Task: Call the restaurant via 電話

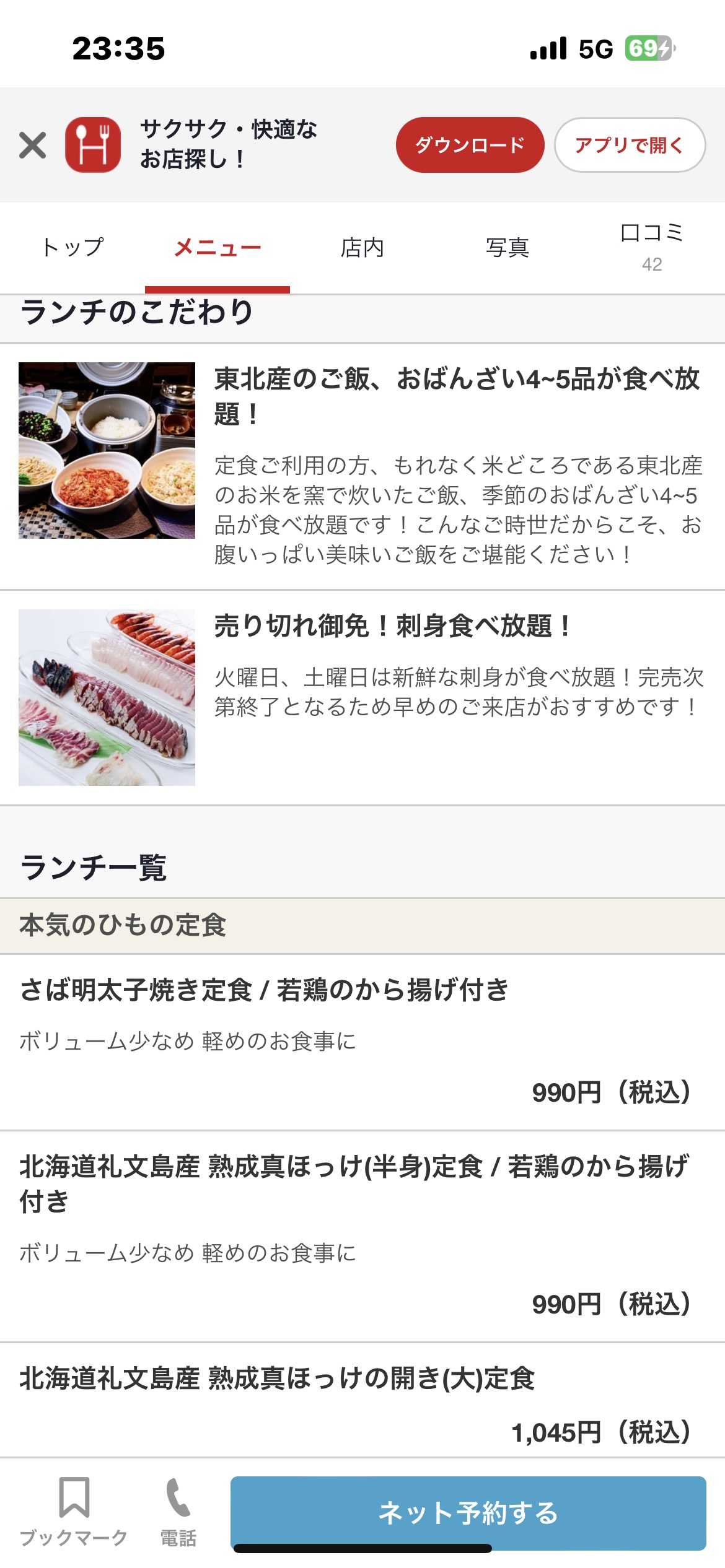Action: pyautogui.click(x=178, y=1511)
